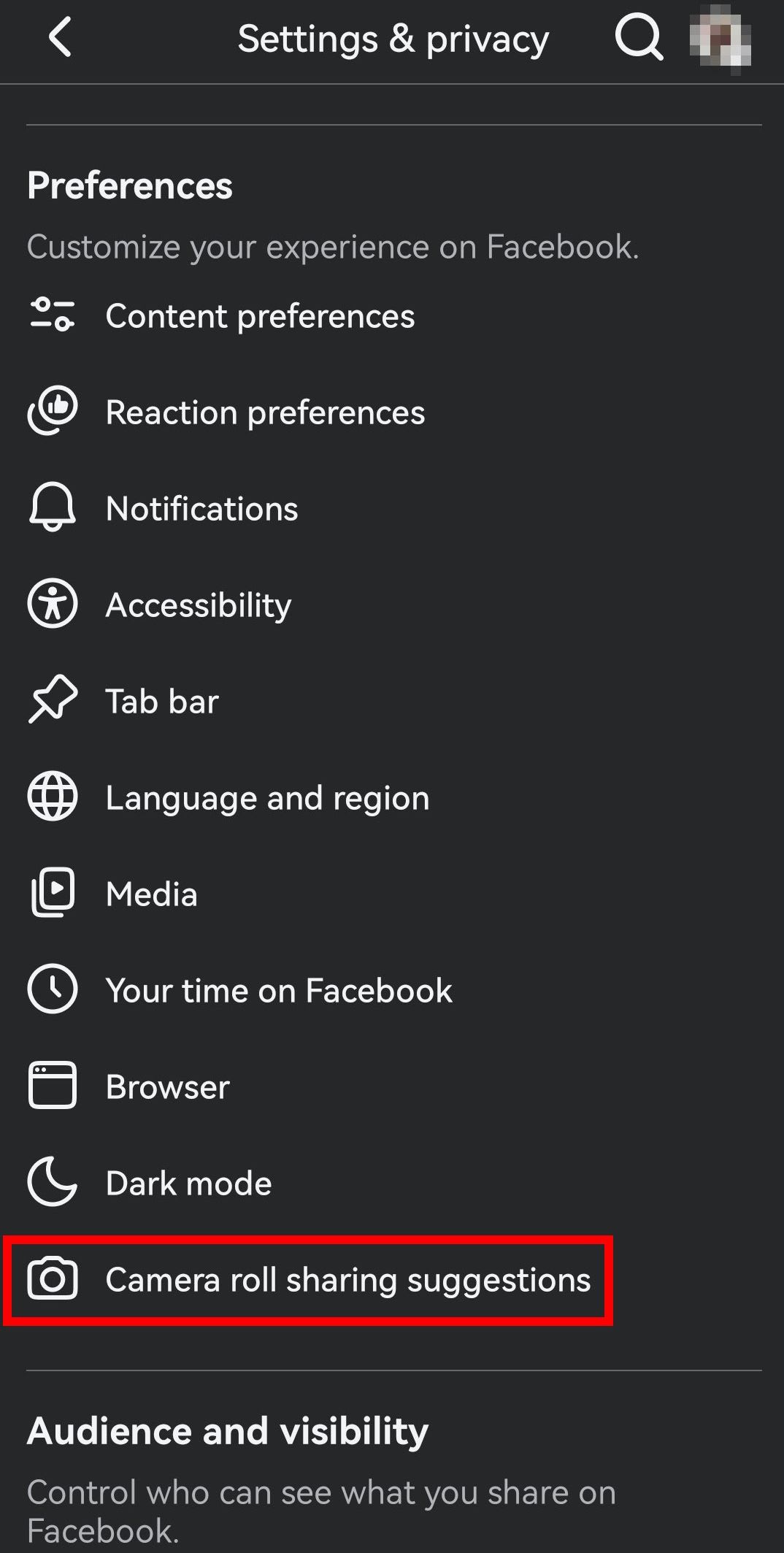Click the Accessibility person icon
The width and height of the screenshot is (784, 1553).
52,604
